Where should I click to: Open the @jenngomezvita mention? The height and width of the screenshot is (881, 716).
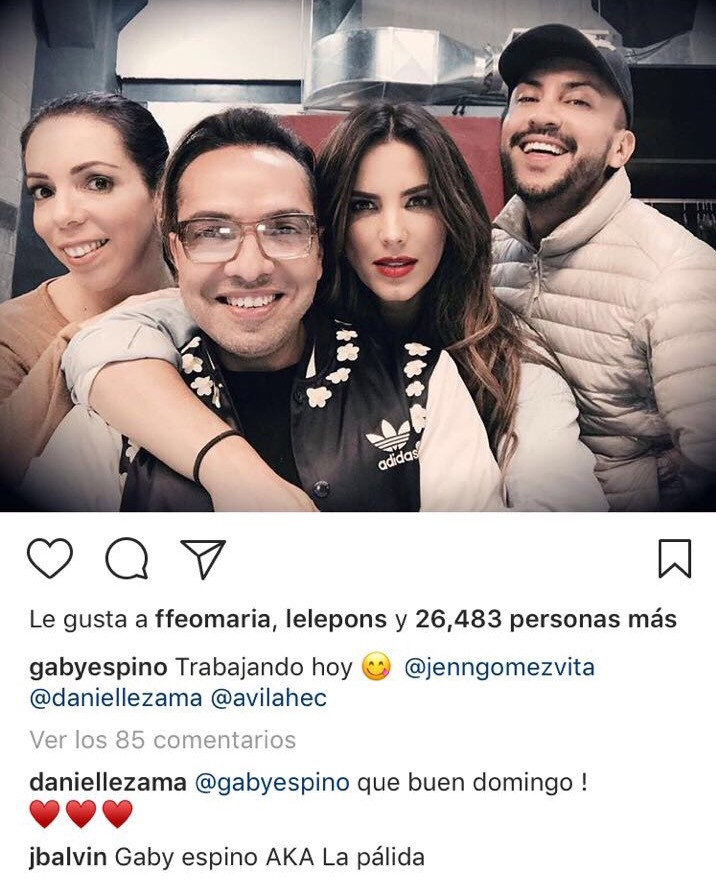(499, 668)
